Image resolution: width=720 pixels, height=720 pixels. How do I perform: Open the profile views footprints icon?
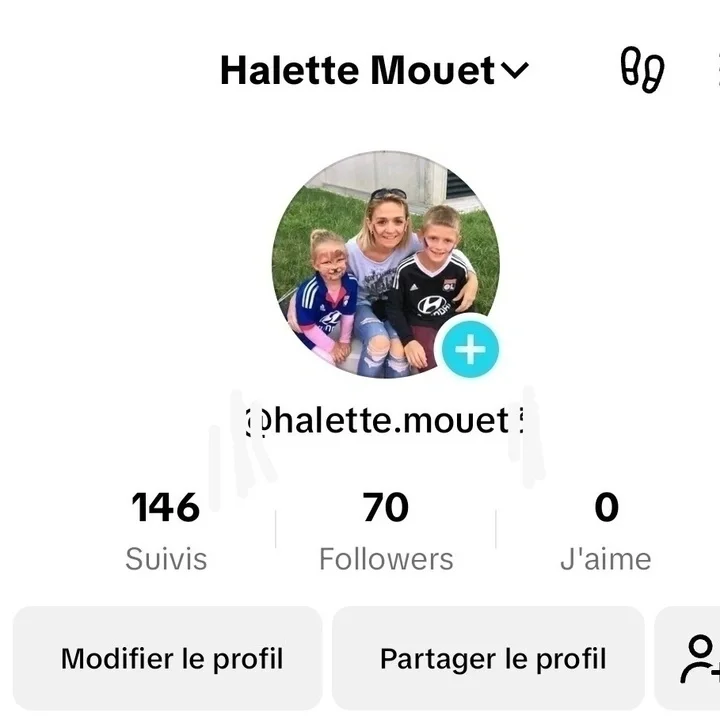pos(642,70)
